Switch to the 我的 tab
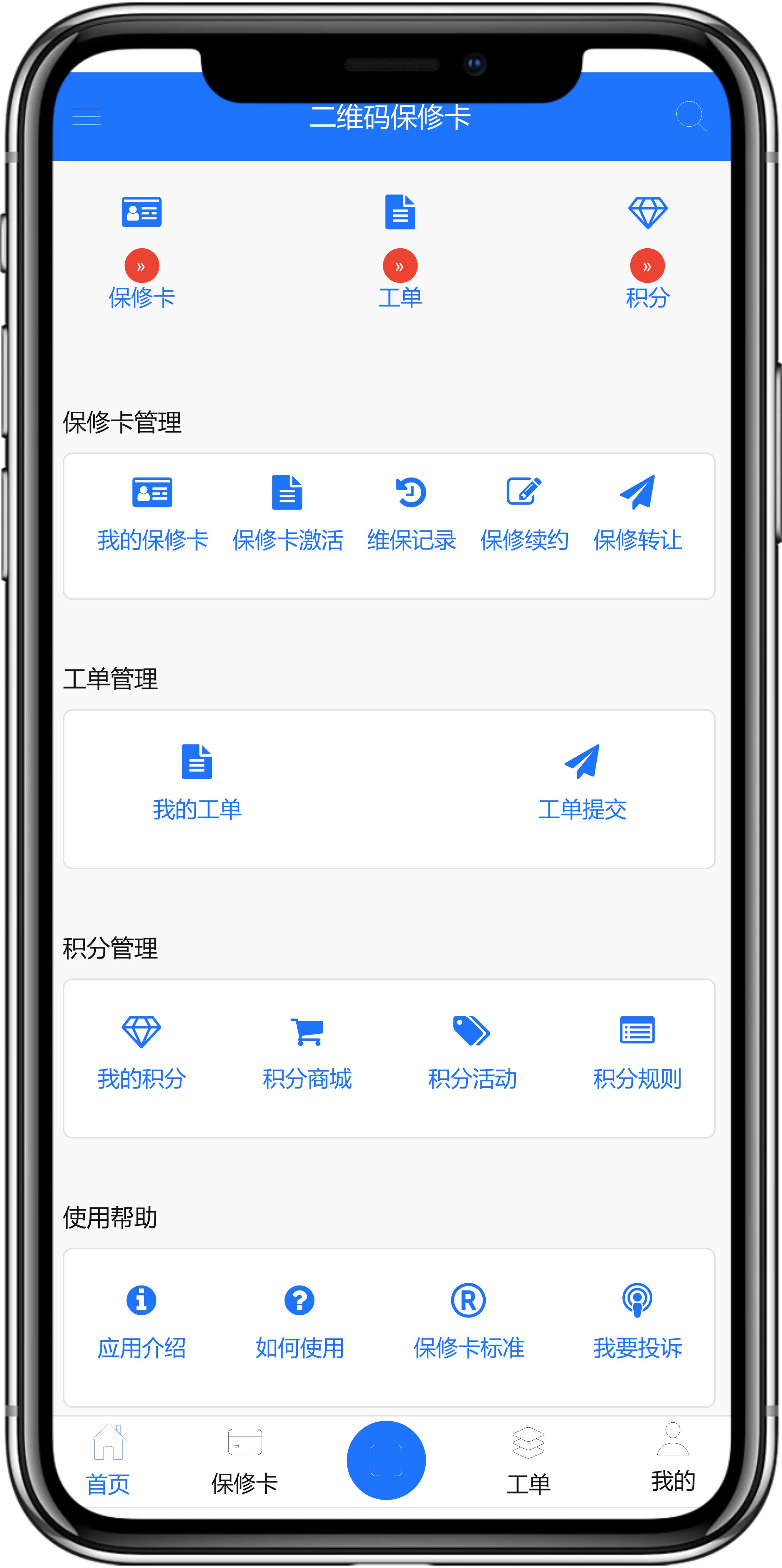Viewport: 782px width, 1568px height. (672, 1458)
